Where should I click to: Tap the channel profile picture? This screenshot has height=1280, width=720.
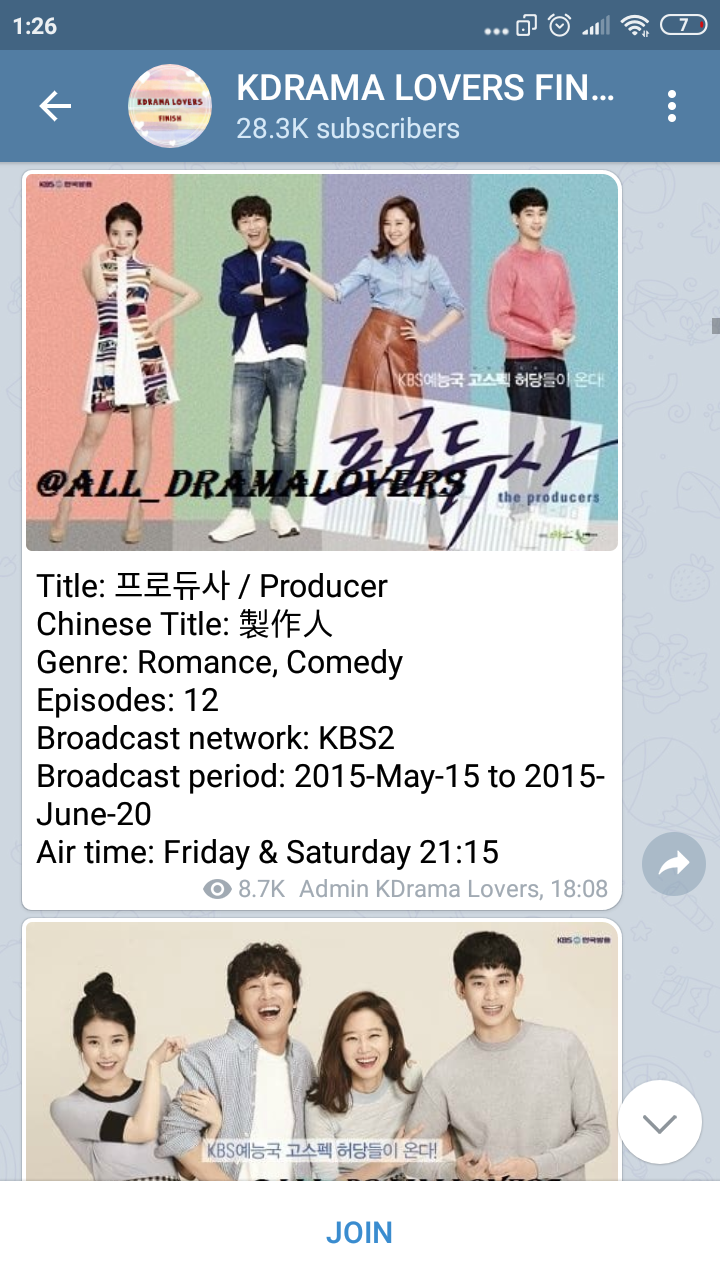pyautogui.click(x=169, y=106)
